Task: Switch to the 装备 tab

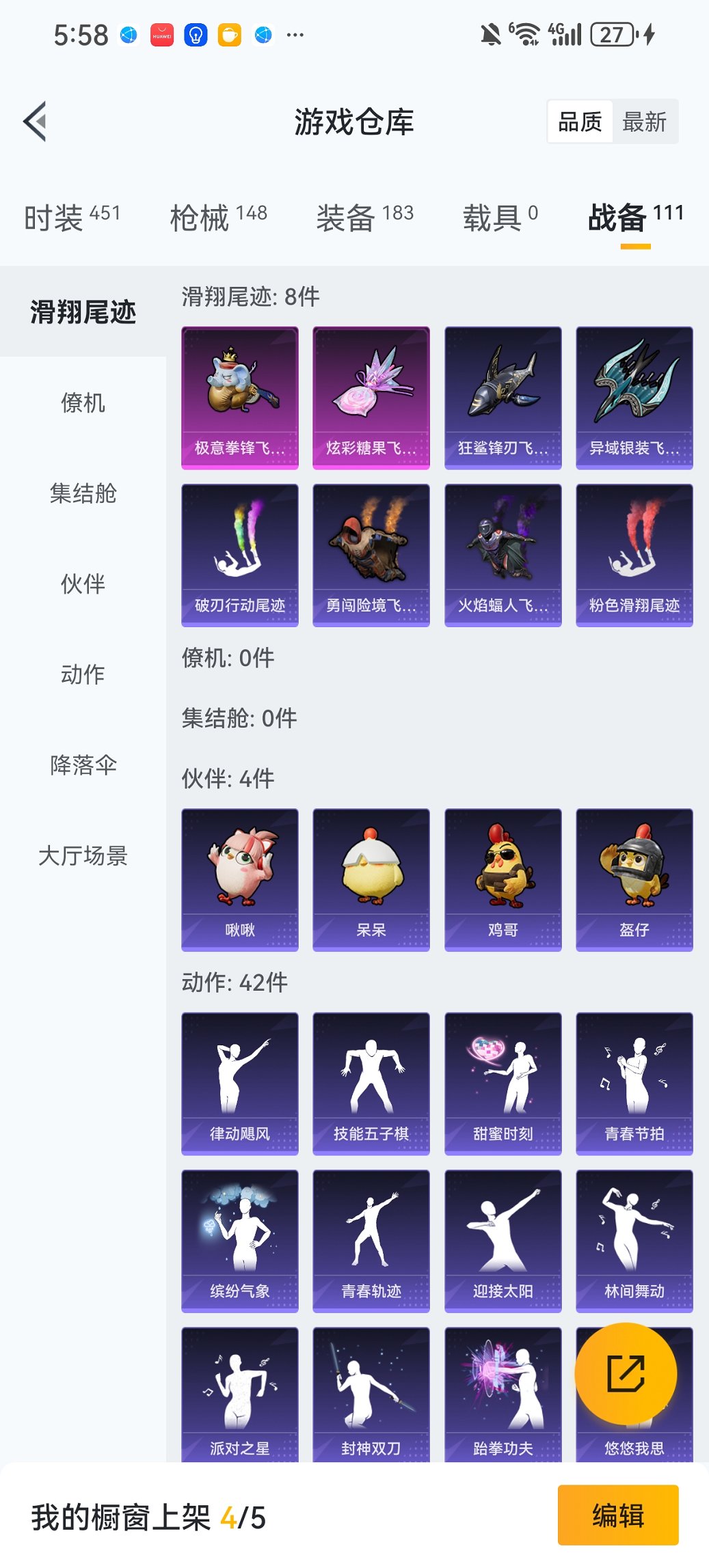Action: [x=364, y=217]
